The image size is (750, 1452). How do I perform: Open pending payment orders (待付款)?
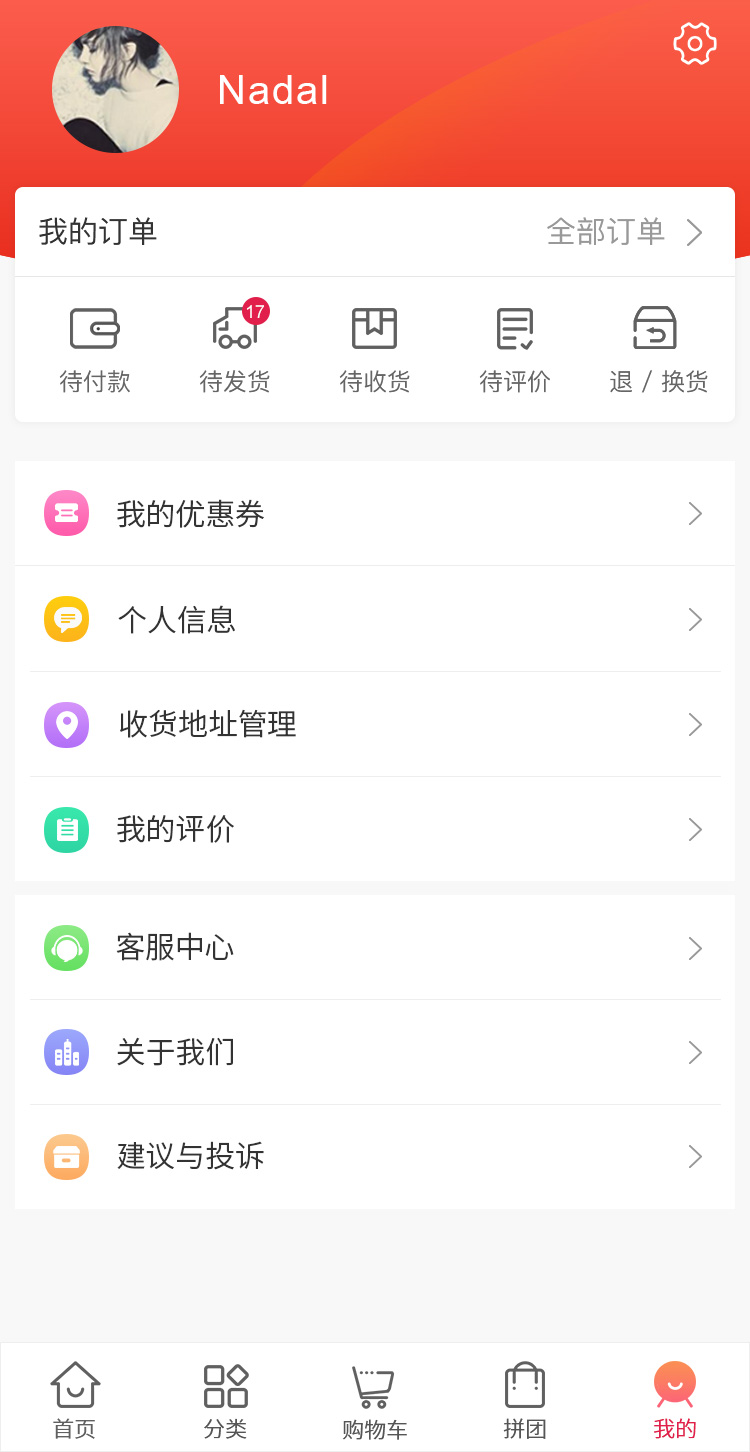pos(95,349)
